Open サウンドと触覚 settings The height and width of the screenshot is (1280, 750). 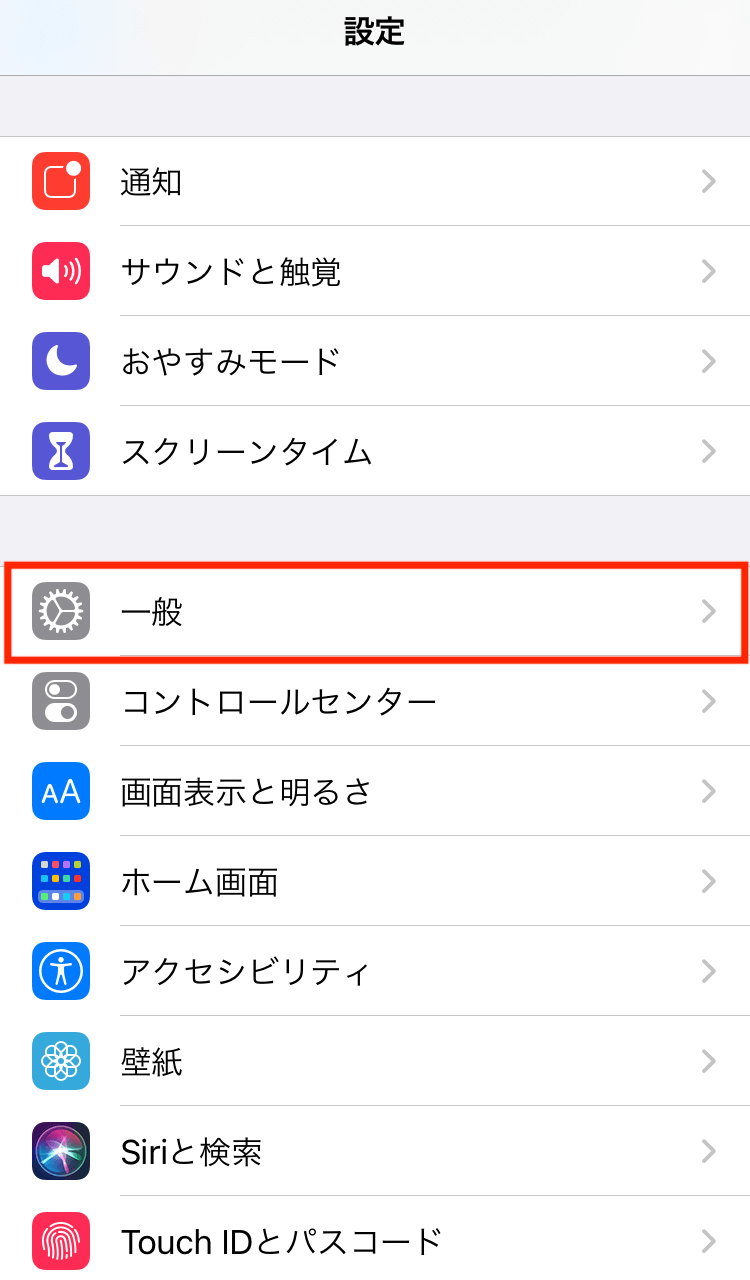tap(375, 271)
